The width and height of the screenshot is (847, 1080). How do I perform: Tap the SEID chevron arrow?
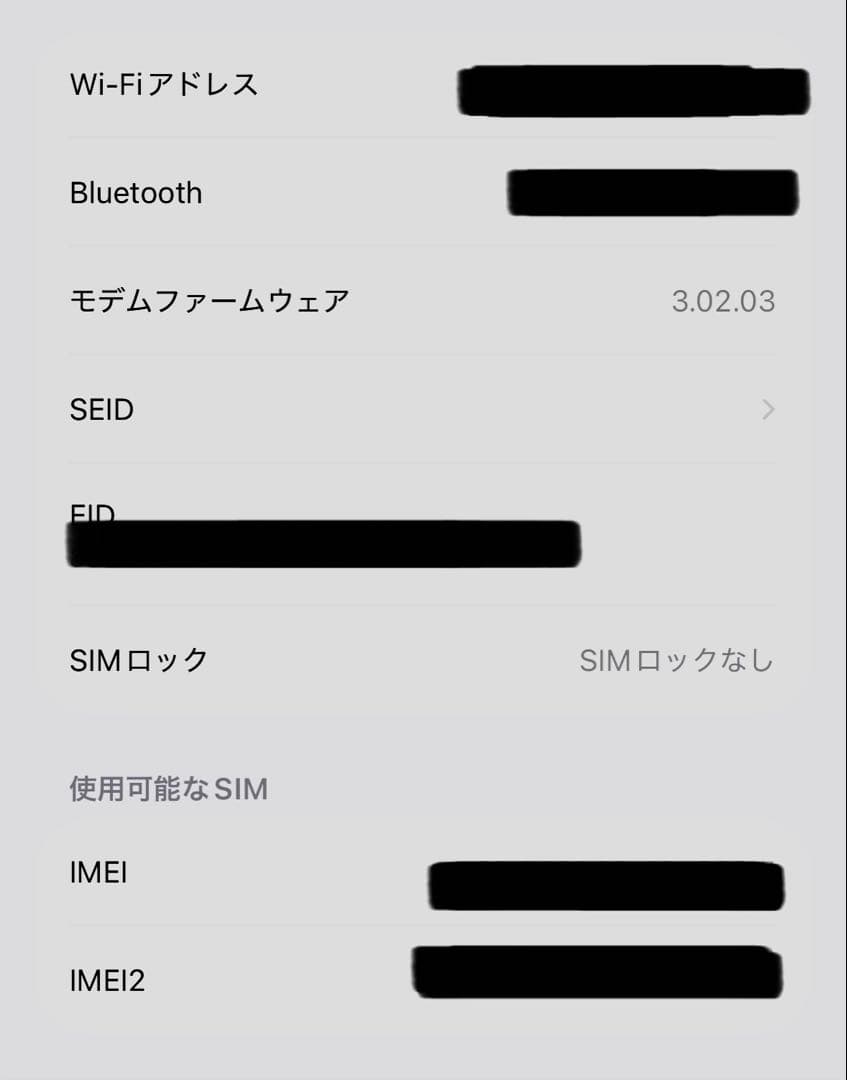[x=766, y=409]
